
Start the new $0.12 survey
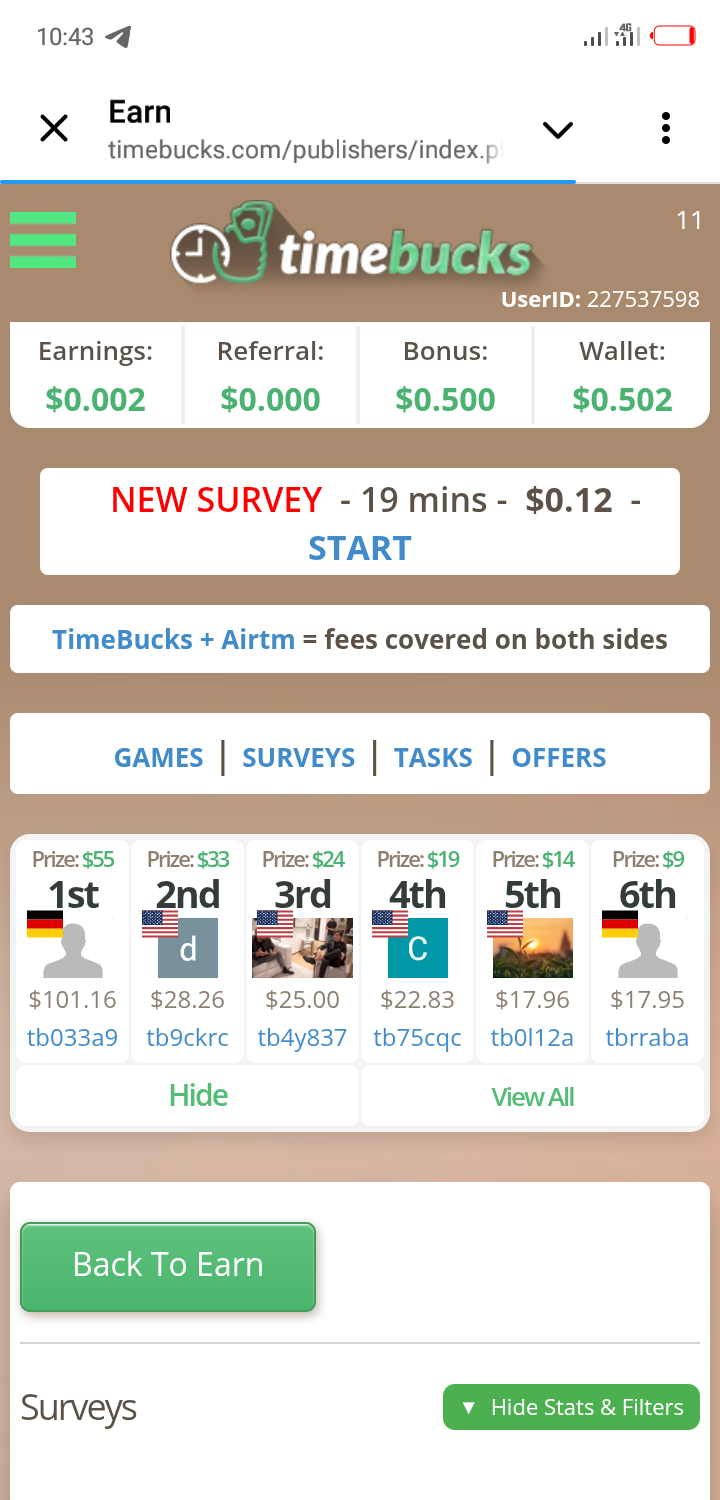(359, 548)
